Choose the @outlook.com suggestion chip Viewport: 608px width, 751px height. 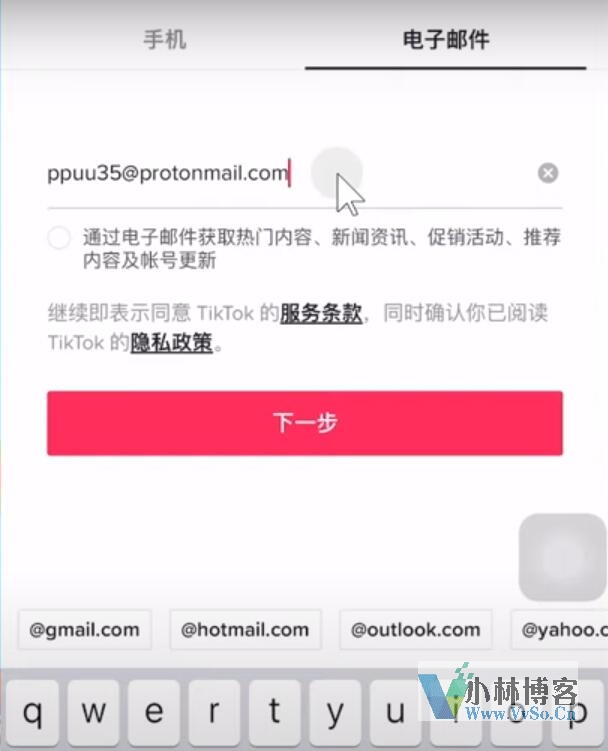[416, 630]
